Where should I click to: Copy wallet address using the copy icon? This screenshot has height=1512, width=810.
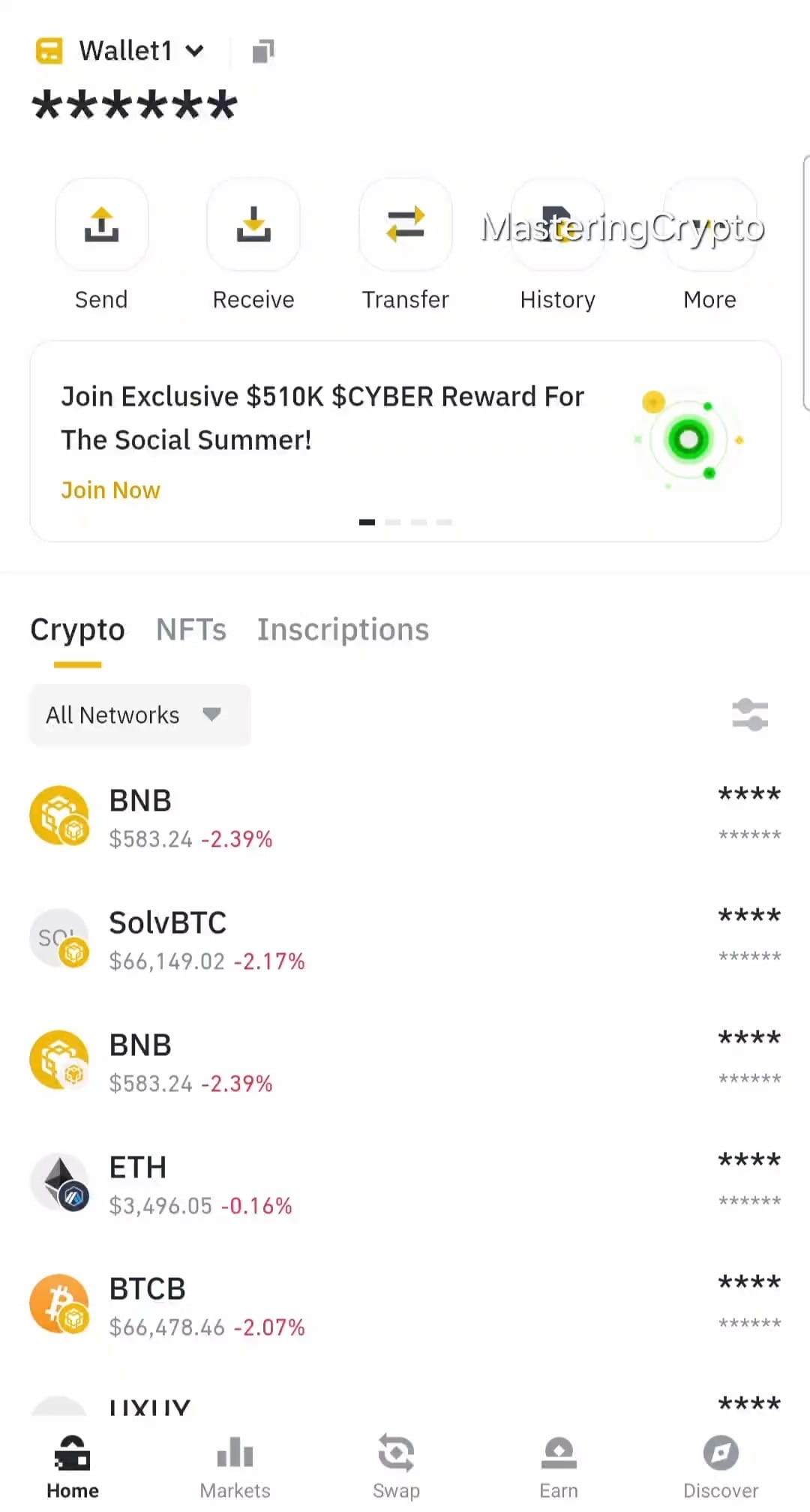click(x=262, y=49)
